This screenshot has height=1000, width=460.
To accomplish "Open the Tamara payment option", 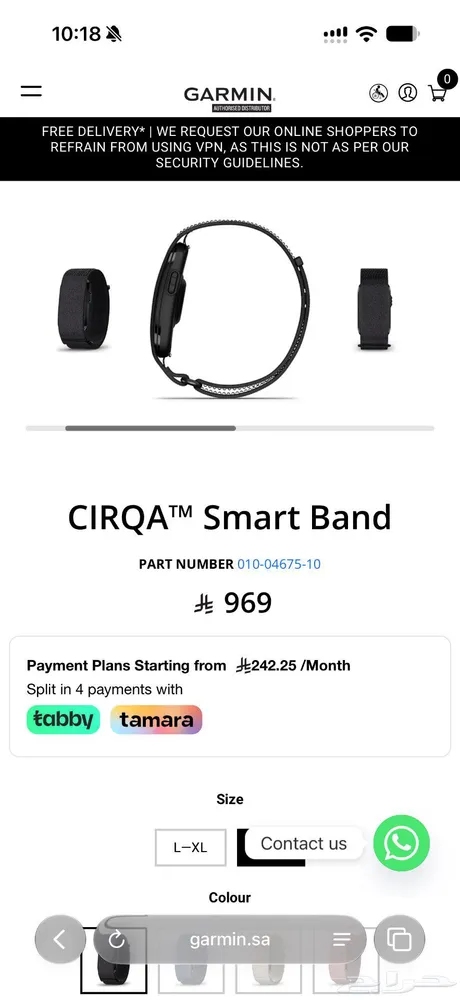I will click(156, 719).
